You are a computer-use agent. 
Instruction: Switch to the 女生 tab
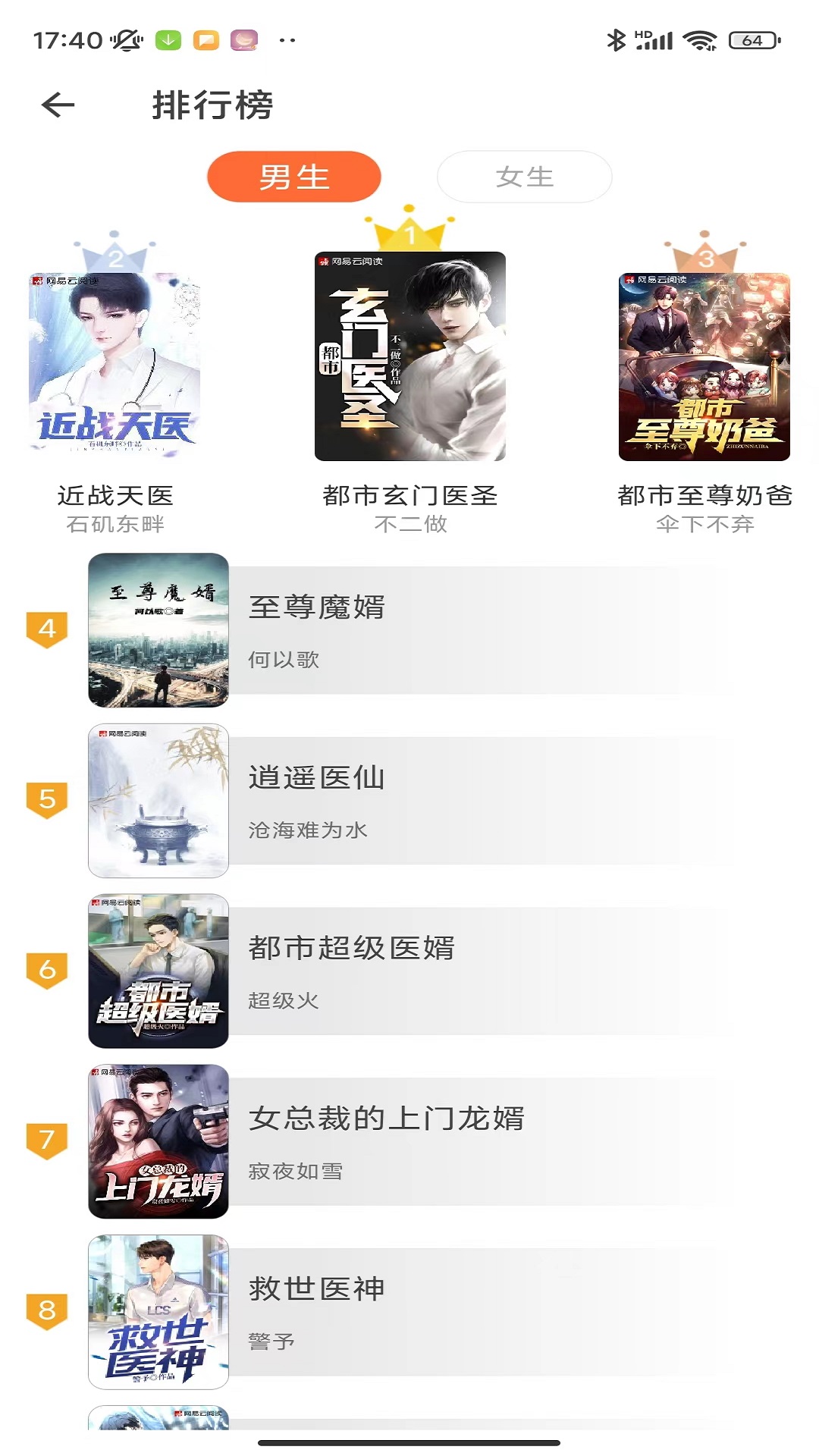coord(524,176)
